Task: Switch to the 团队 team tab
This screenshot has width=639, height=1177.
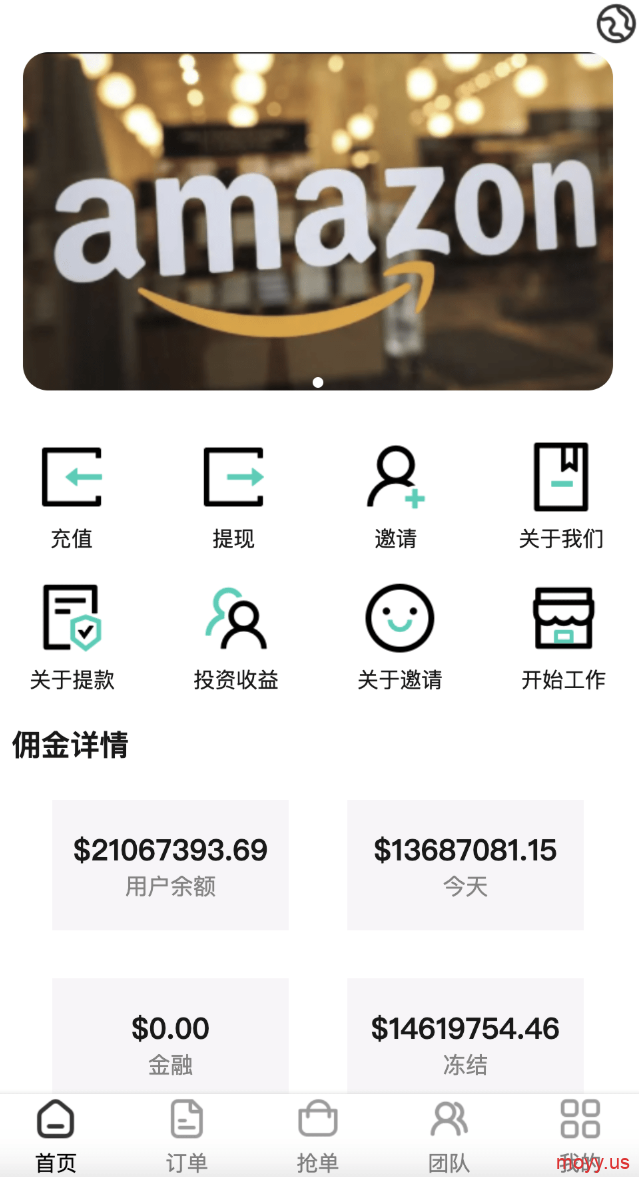Action: tap(449, 1136)
